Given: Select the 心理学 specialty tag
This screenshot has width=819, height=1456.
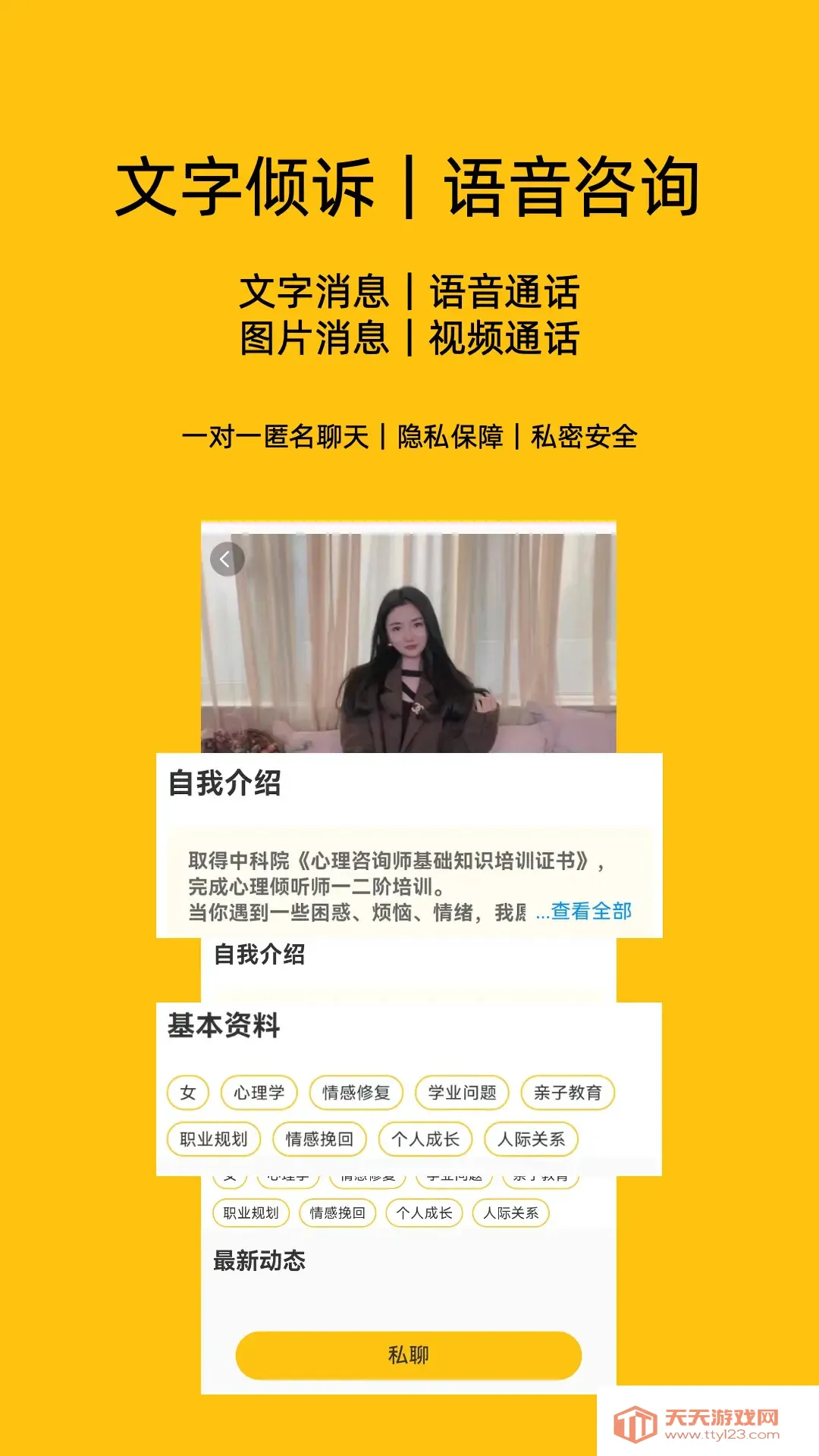Looking at the screenshot, I should point(259,1092).
